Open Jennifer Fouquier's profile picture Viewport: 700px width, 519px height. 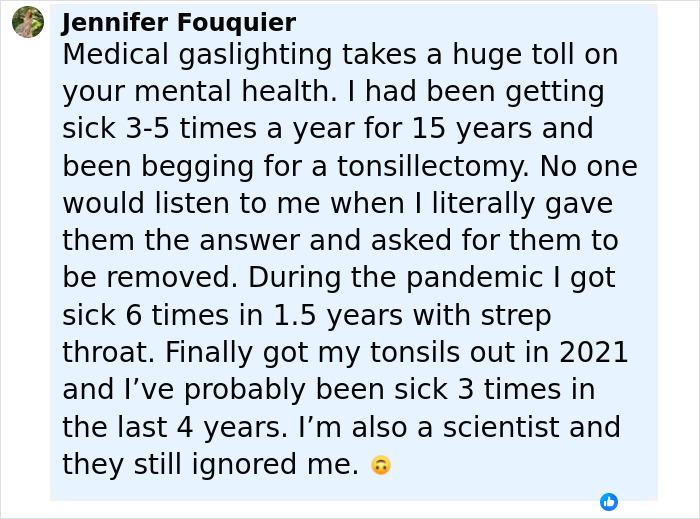28,22
